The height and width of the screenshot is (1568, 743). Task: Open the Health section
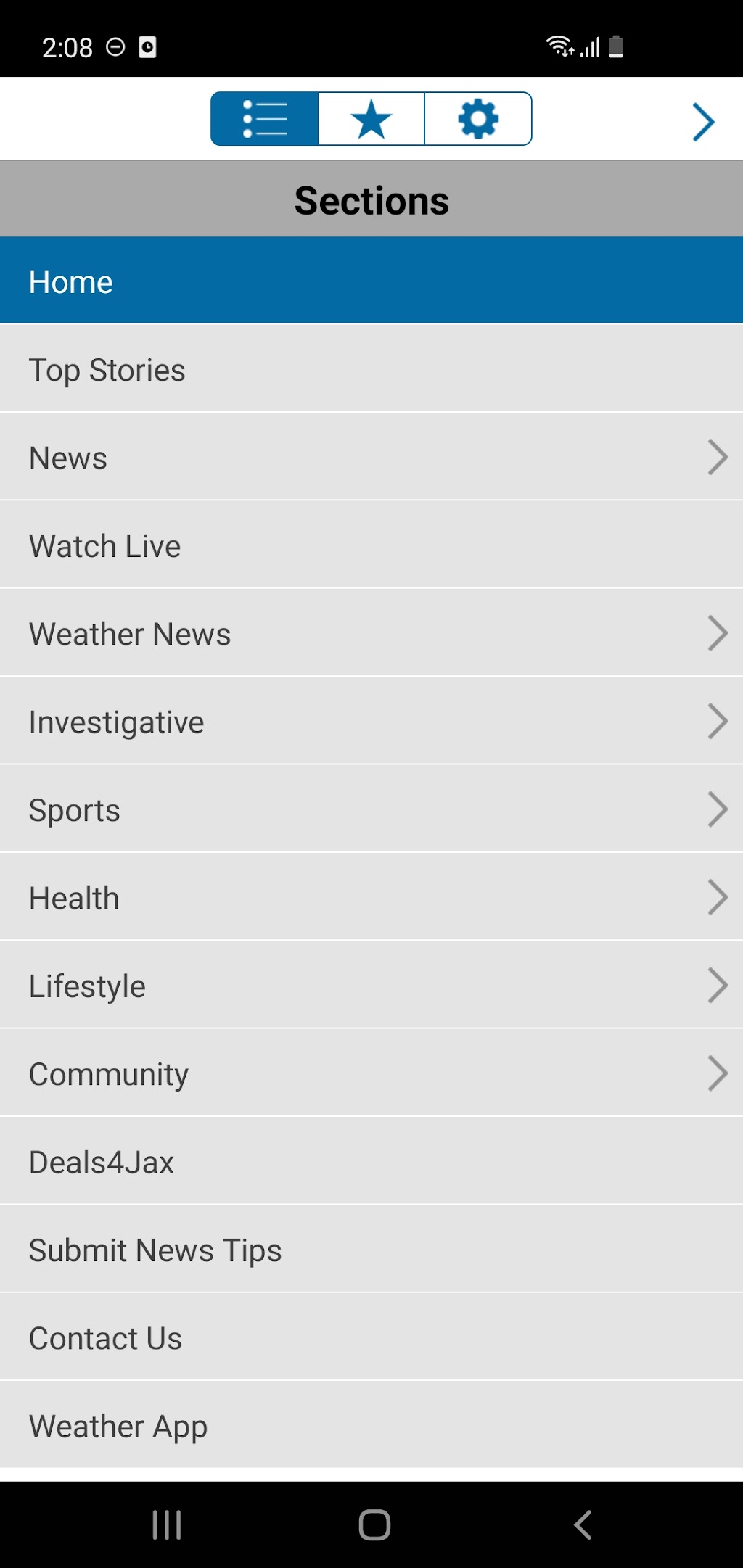371,898
